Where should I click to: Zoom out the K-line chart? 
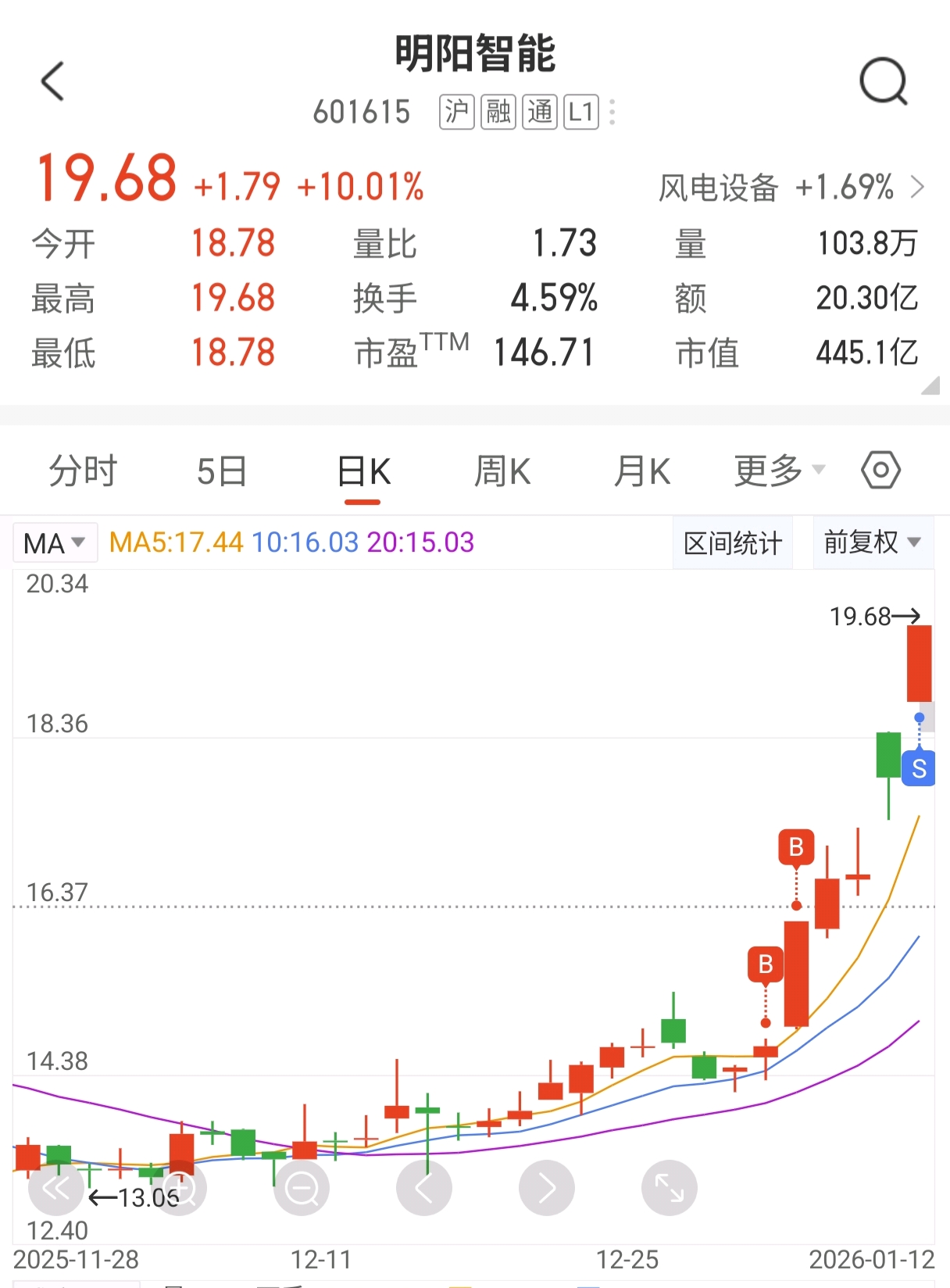click(302, 1189)
